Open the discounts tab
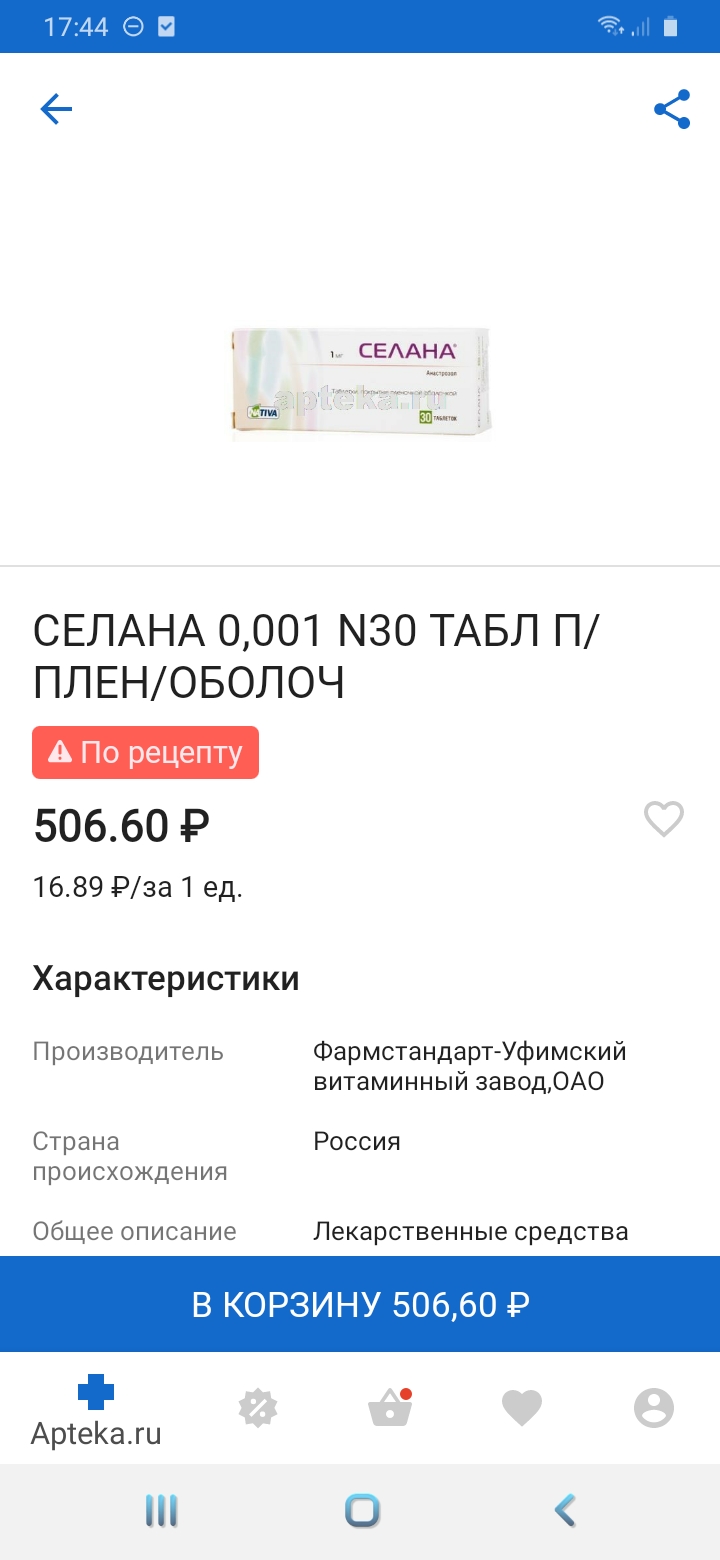The image size is (720, 1560). (x=257, y=1408)
